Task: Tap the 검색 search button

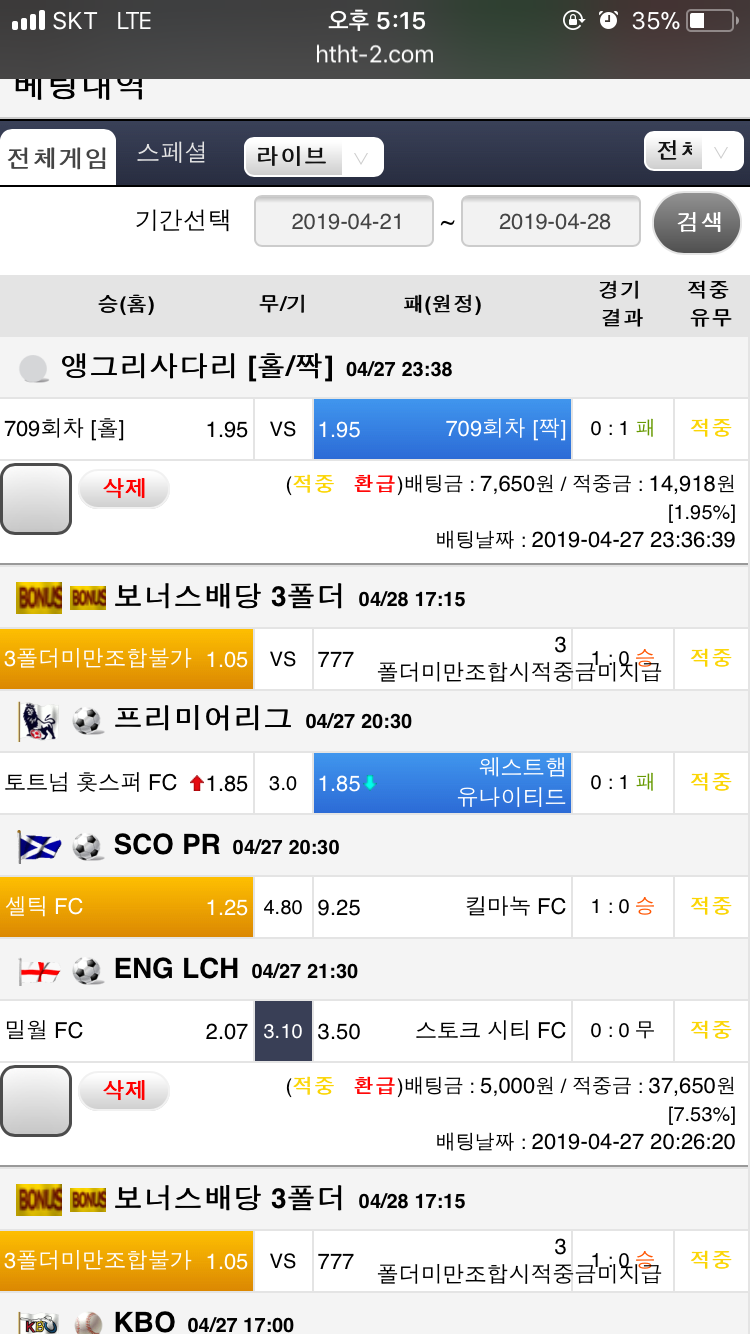Action: 697,222
